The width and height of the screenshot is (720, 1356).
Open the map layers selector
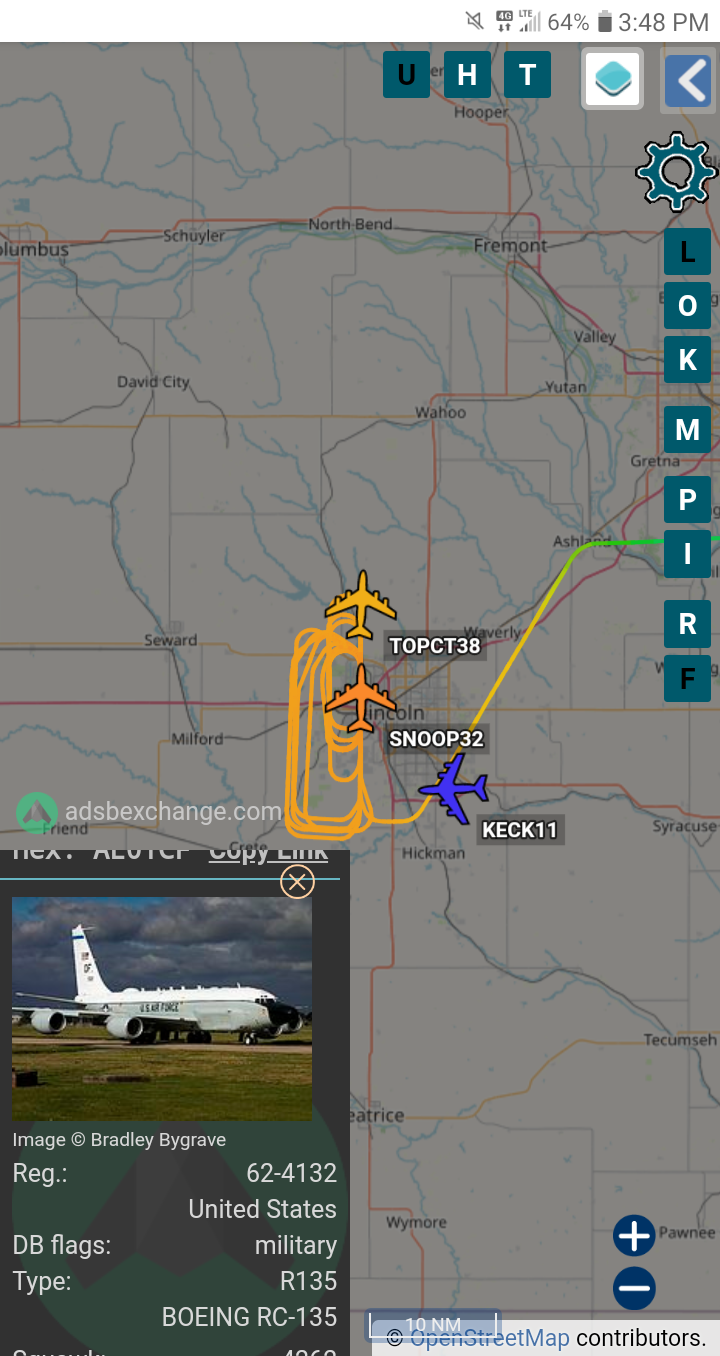click(613, 78)
